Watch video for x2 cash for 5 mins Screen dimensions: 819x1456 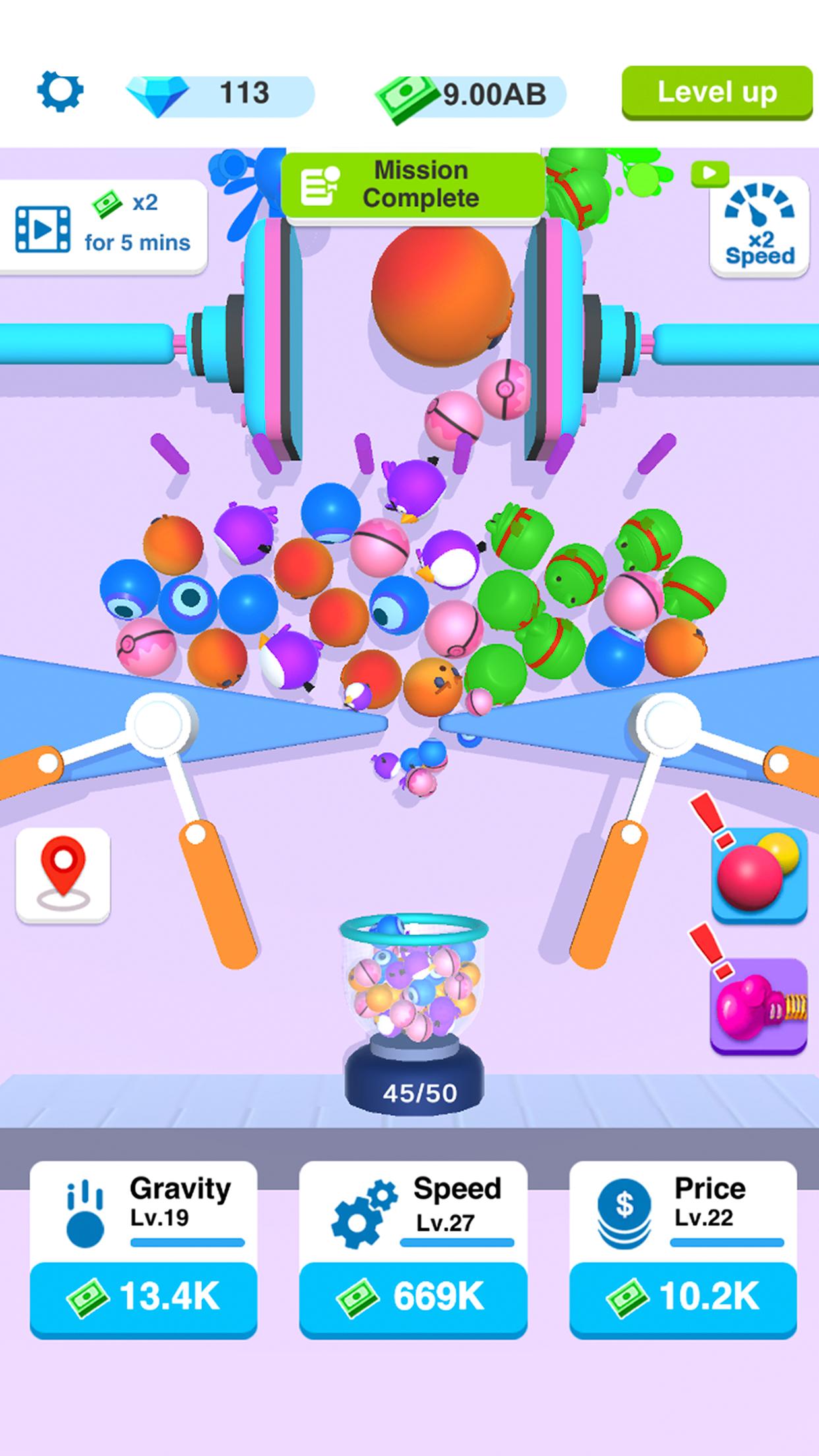[x=103, y=226]
